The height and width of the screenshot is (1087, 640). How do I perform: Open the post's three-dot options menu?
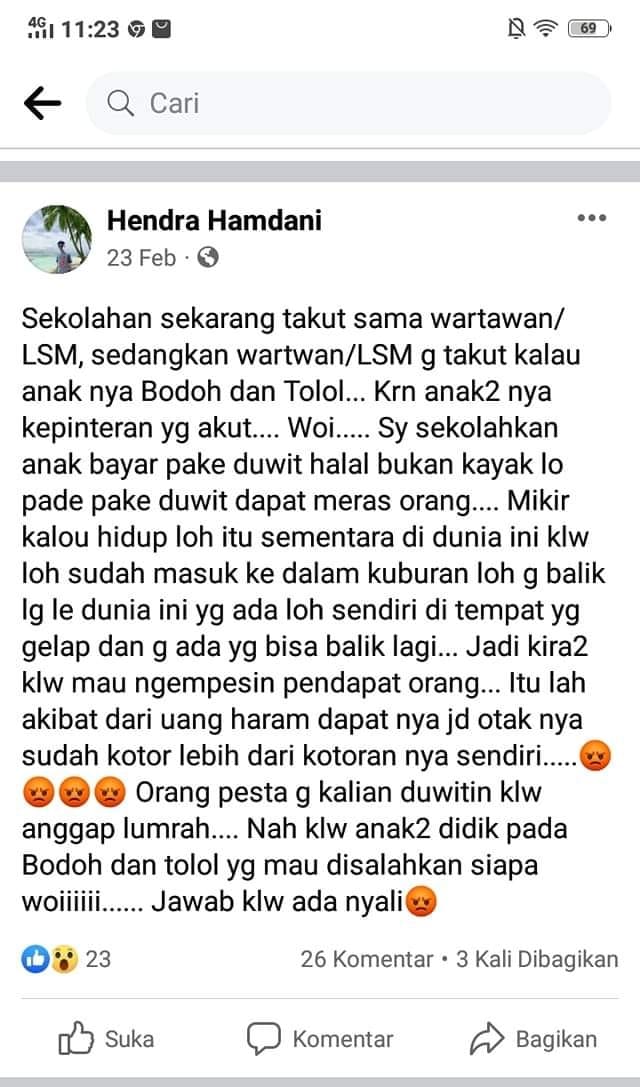click(x=592, y=219)
